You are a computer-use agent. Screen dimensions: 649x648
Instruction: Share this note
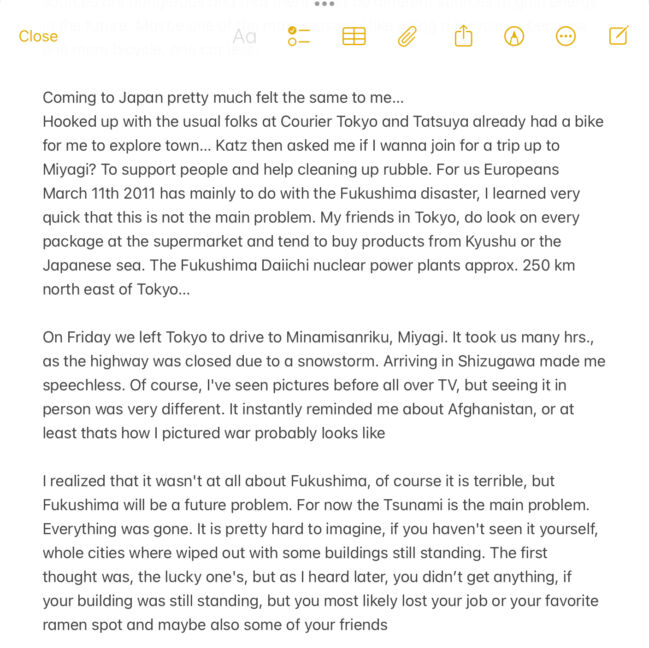coord(462,36)
